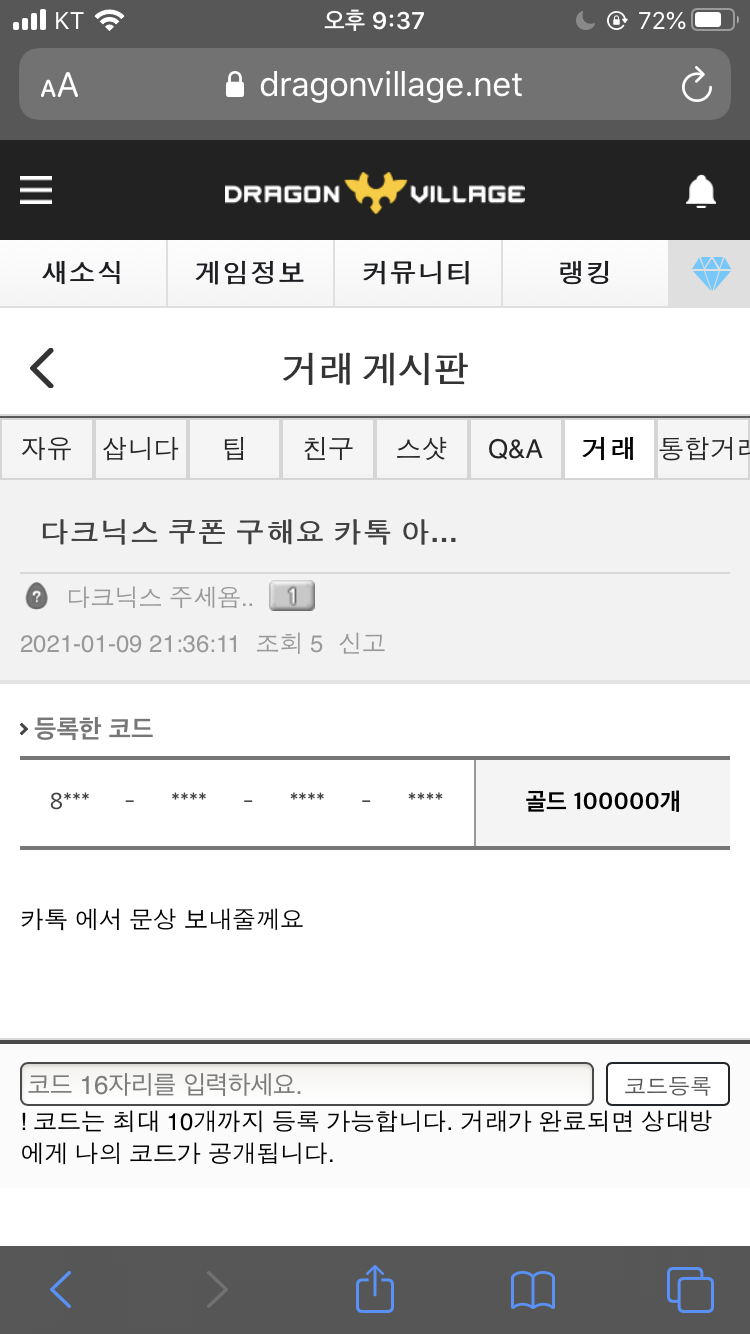Focus the 16-digit code input field
The height and width of the screenshot is (1334, 750).
pos(306,1084)
